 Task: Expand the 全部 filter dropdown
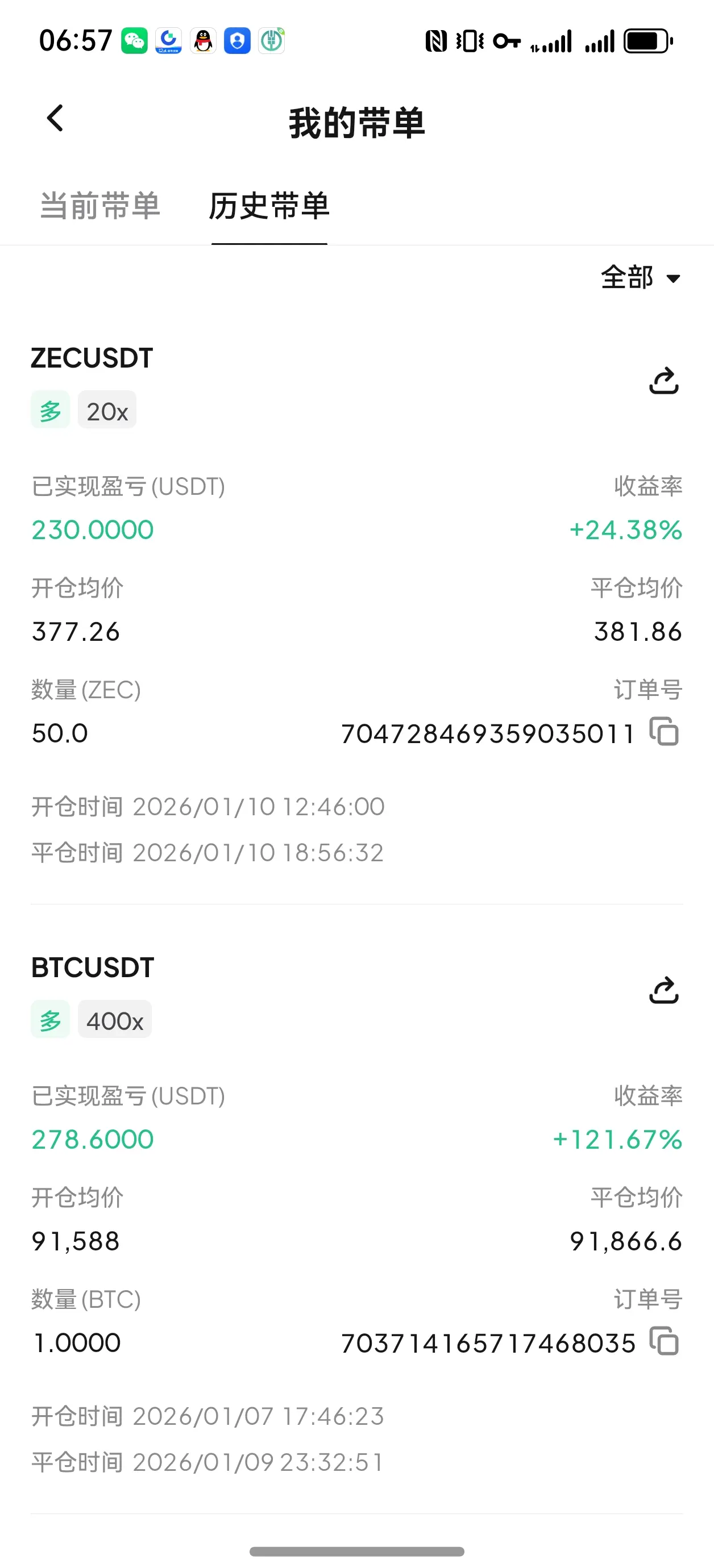tap(640, 278)
